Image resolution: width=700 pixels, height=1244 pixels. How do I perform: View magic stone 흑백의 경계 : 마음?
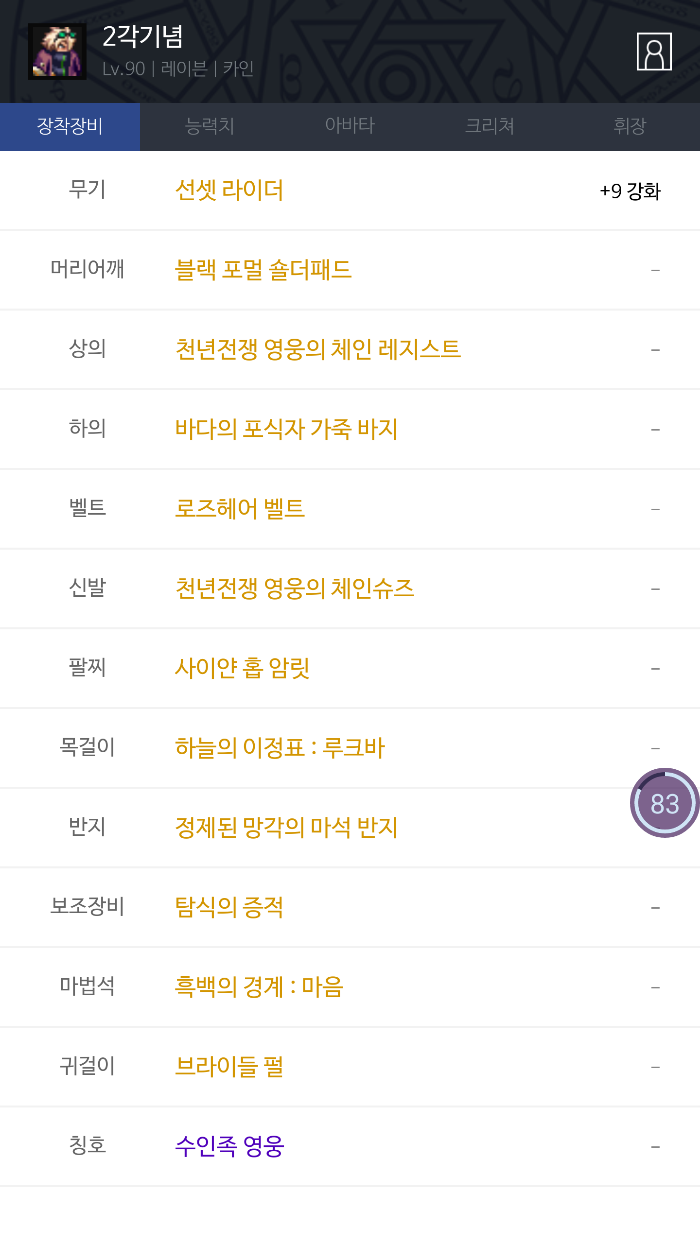pos(259,987)
